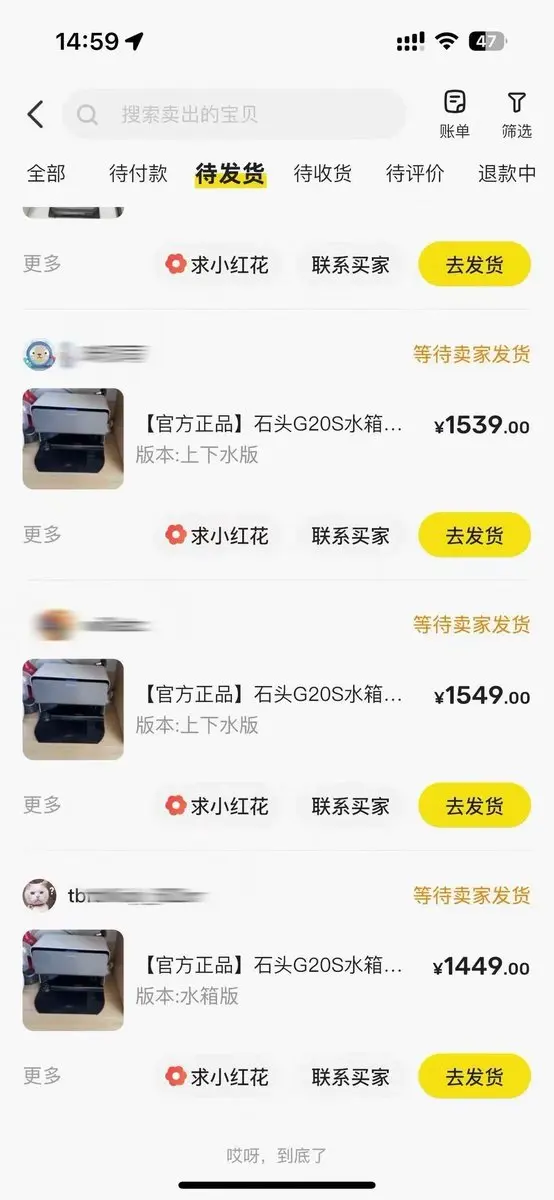Tap 联系买家 for the ¥1539.00 order

pos(351,535)
